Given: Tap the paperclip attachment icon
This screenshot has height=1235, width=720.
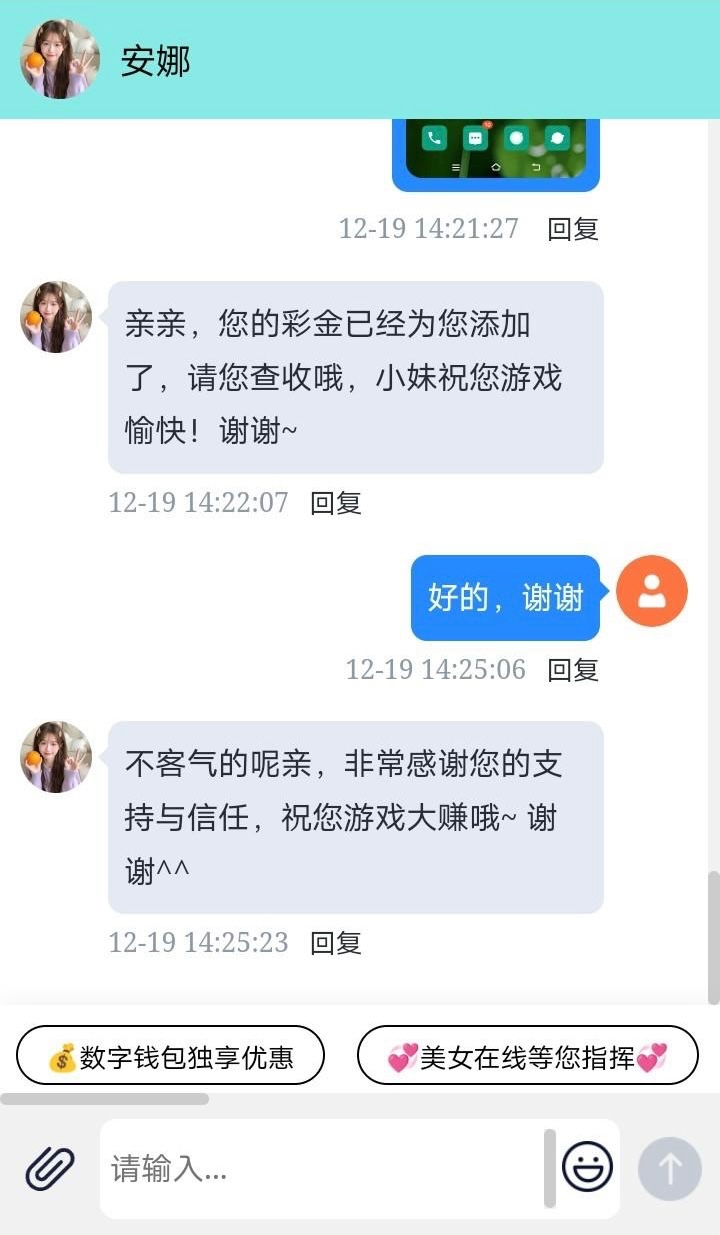Looking at the screenshot, I should [x=50, y=1168].
